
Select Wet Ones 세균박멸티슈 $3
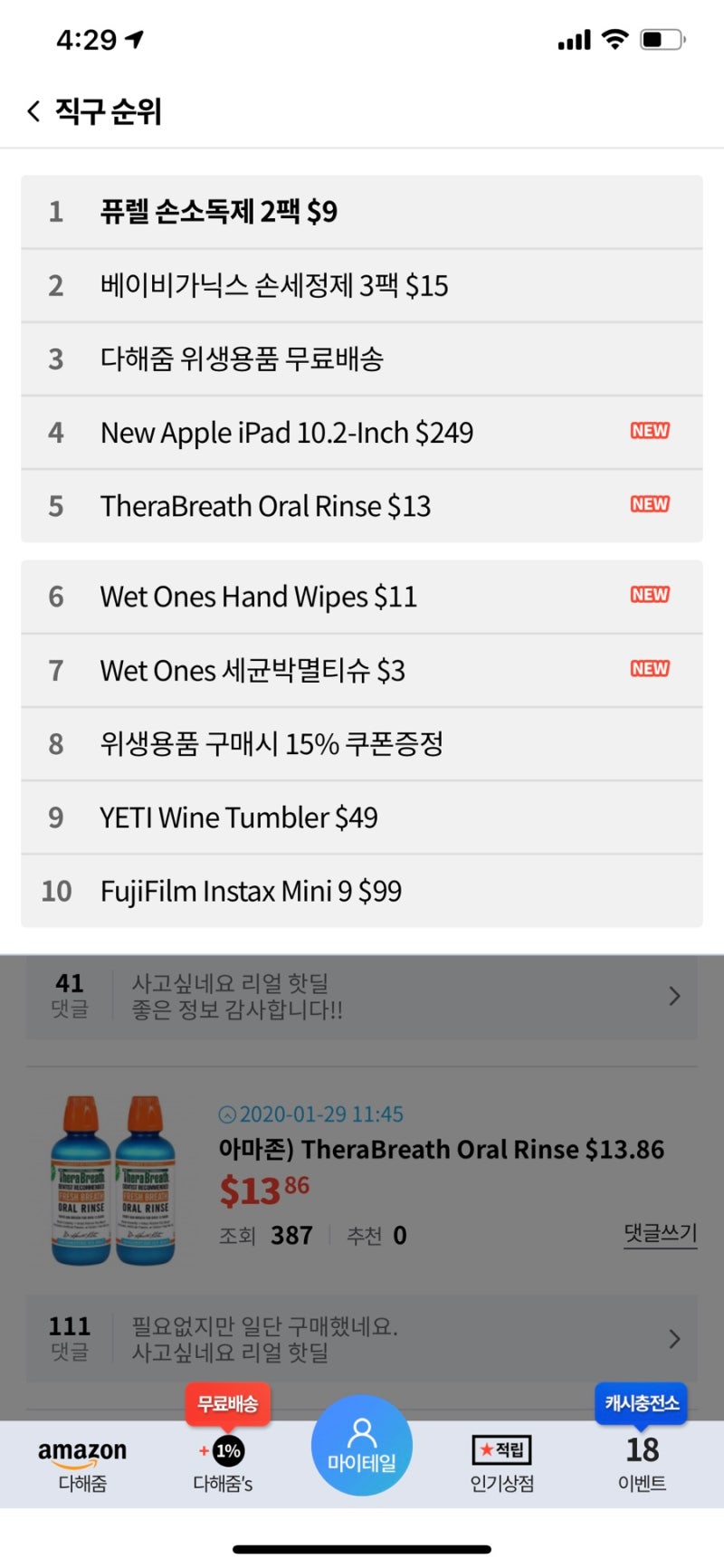click(x=362, y=671)
